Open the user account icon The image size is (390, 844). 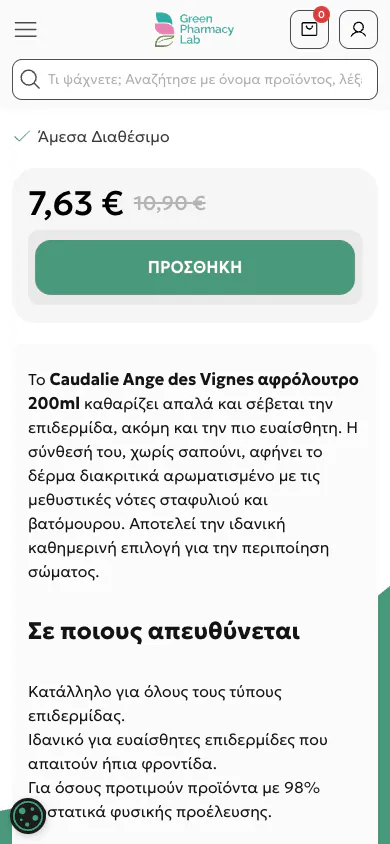coord(358,30)
